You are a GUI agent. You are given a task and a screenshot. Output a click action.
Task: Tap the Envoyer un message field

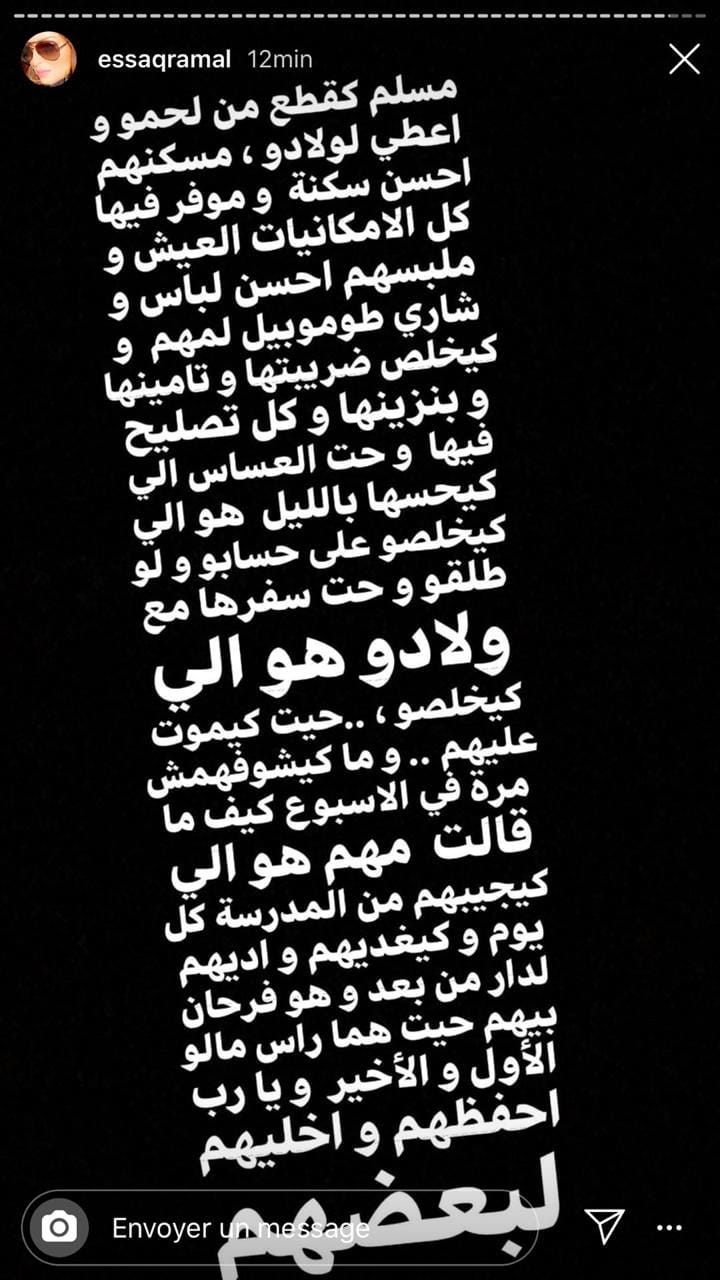(300, 1227)
